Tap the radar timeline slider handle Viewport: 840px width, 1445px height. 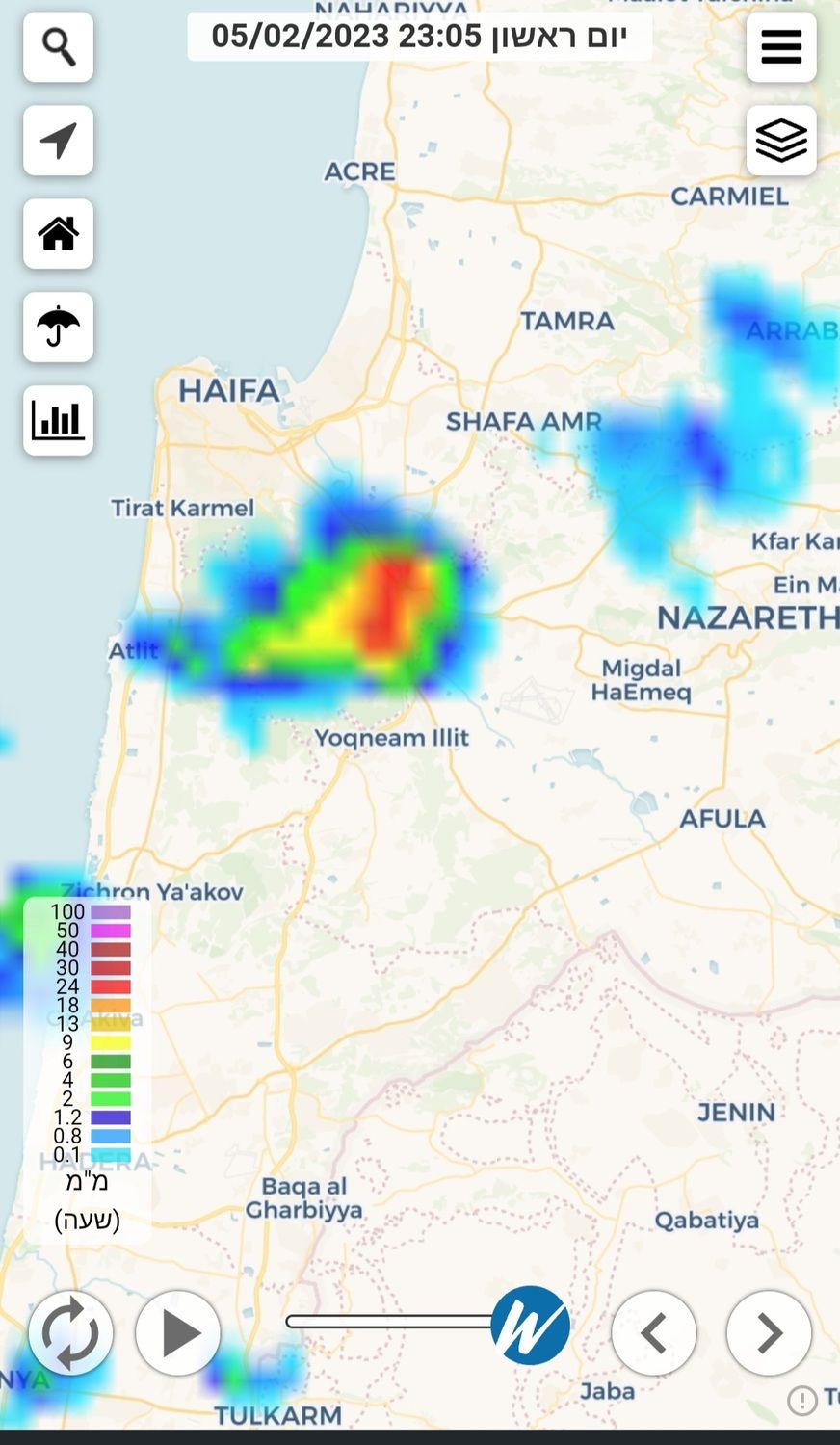click(x=530, y=1325)
